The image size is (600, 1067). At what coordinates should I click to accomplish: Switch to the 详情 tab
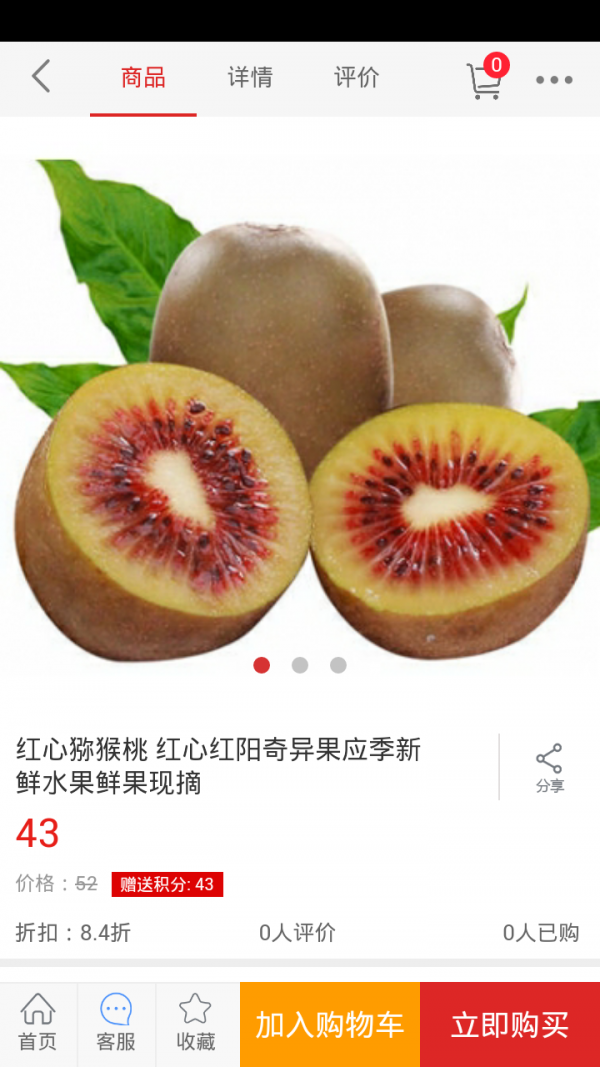coord(250,77)
